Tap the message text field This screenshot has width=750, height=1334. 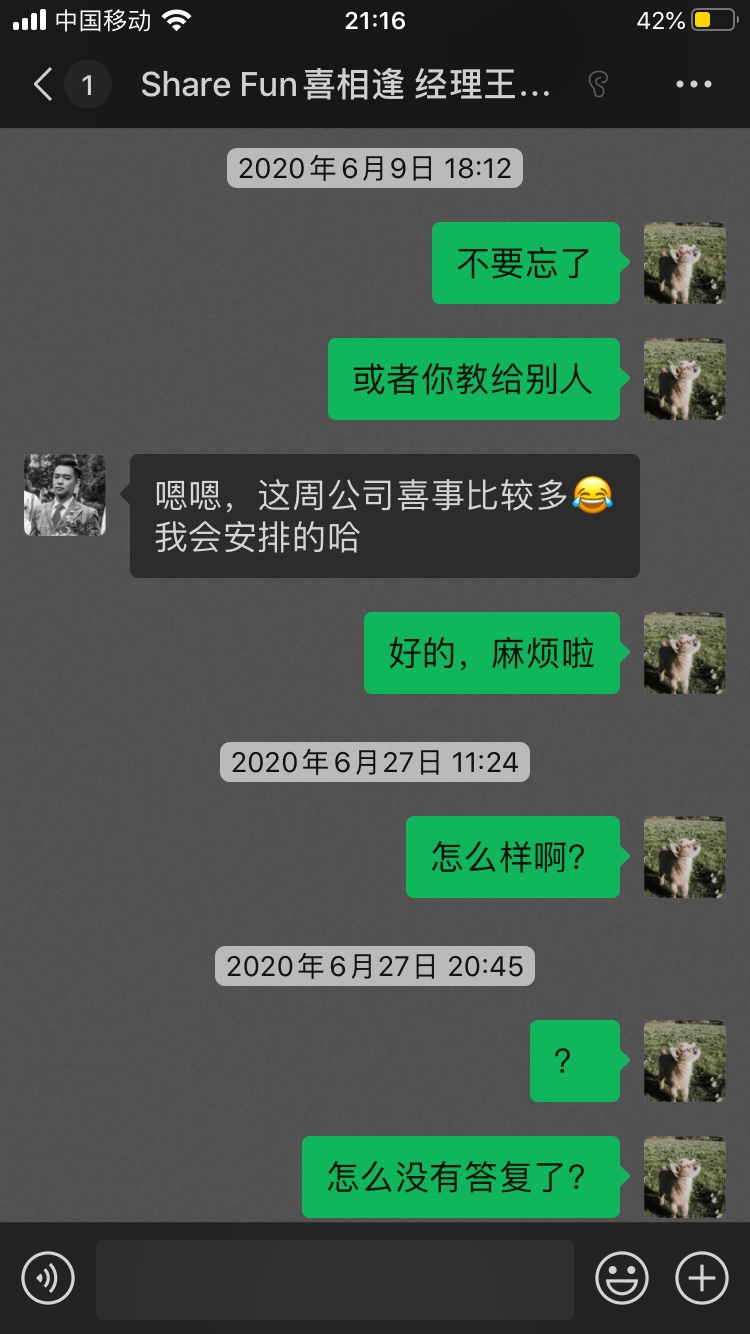click(x=335, y=1279)
